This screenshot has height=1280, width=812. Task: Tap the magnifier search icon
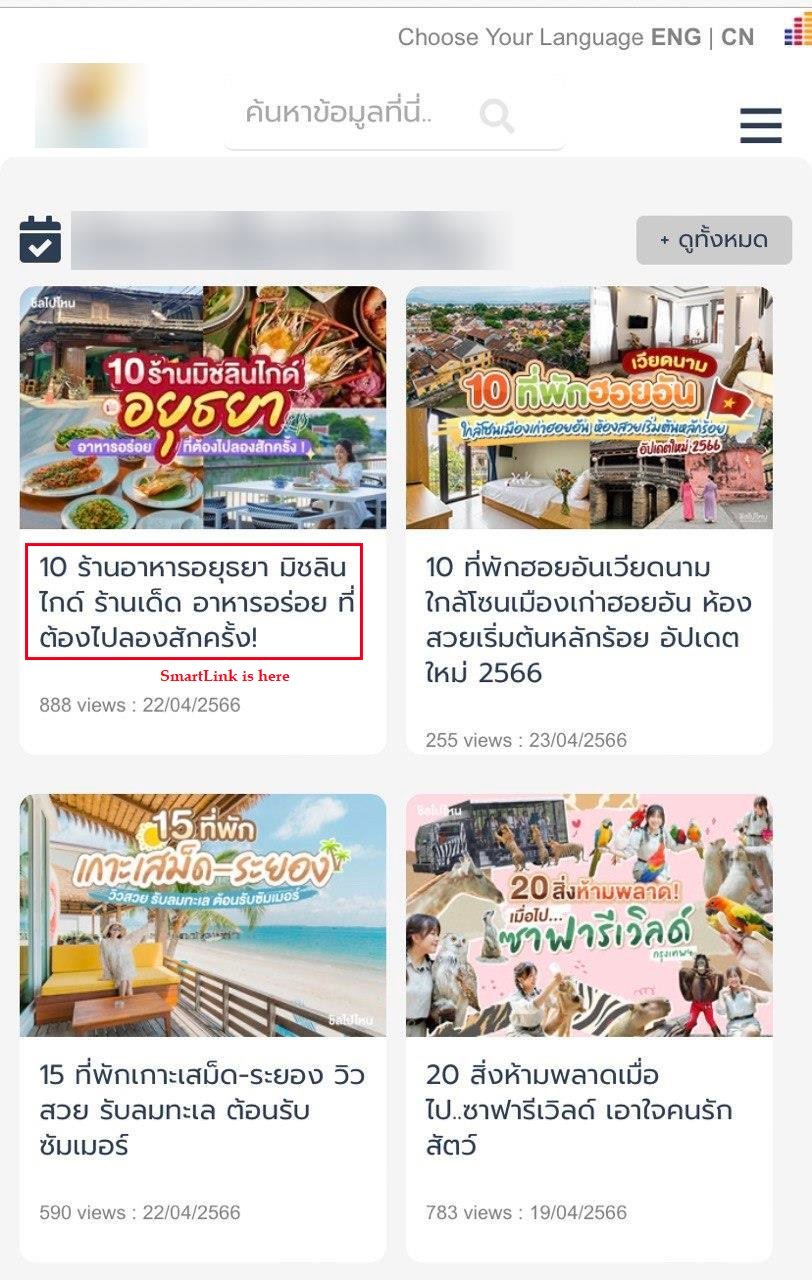click(496, 116)
